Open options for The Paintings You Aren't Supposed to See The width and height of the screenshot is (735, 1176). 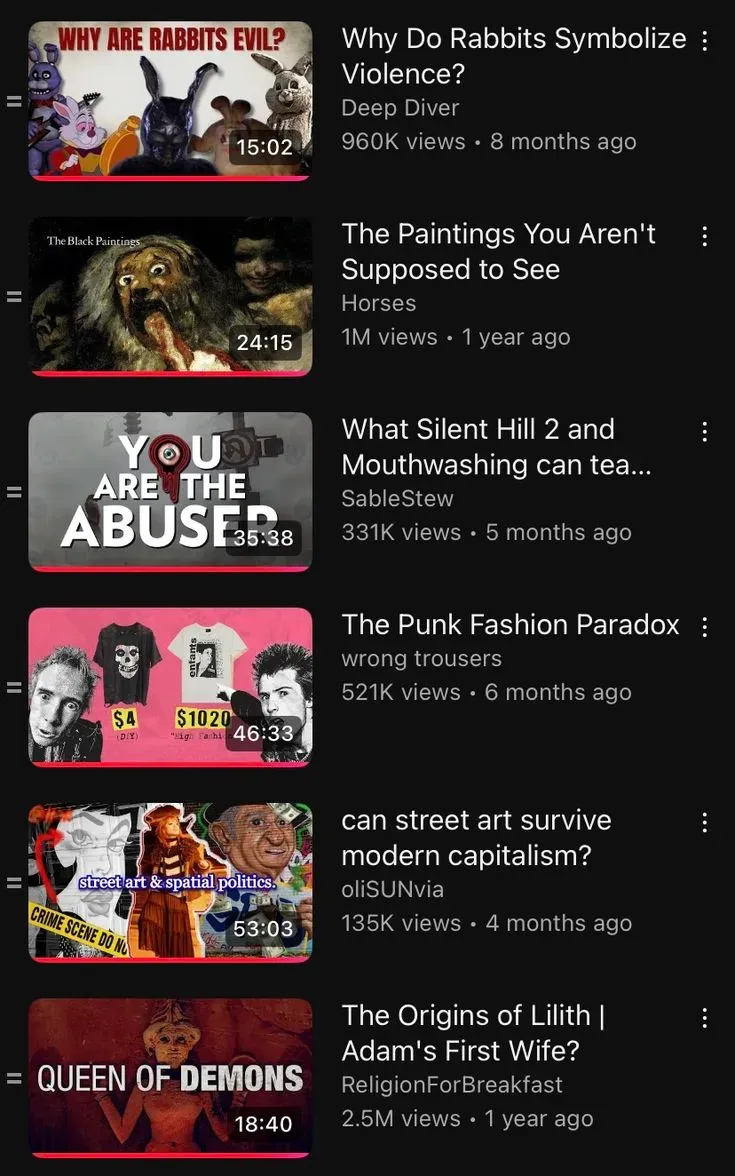pyautogui.click(x=705, y=236)
